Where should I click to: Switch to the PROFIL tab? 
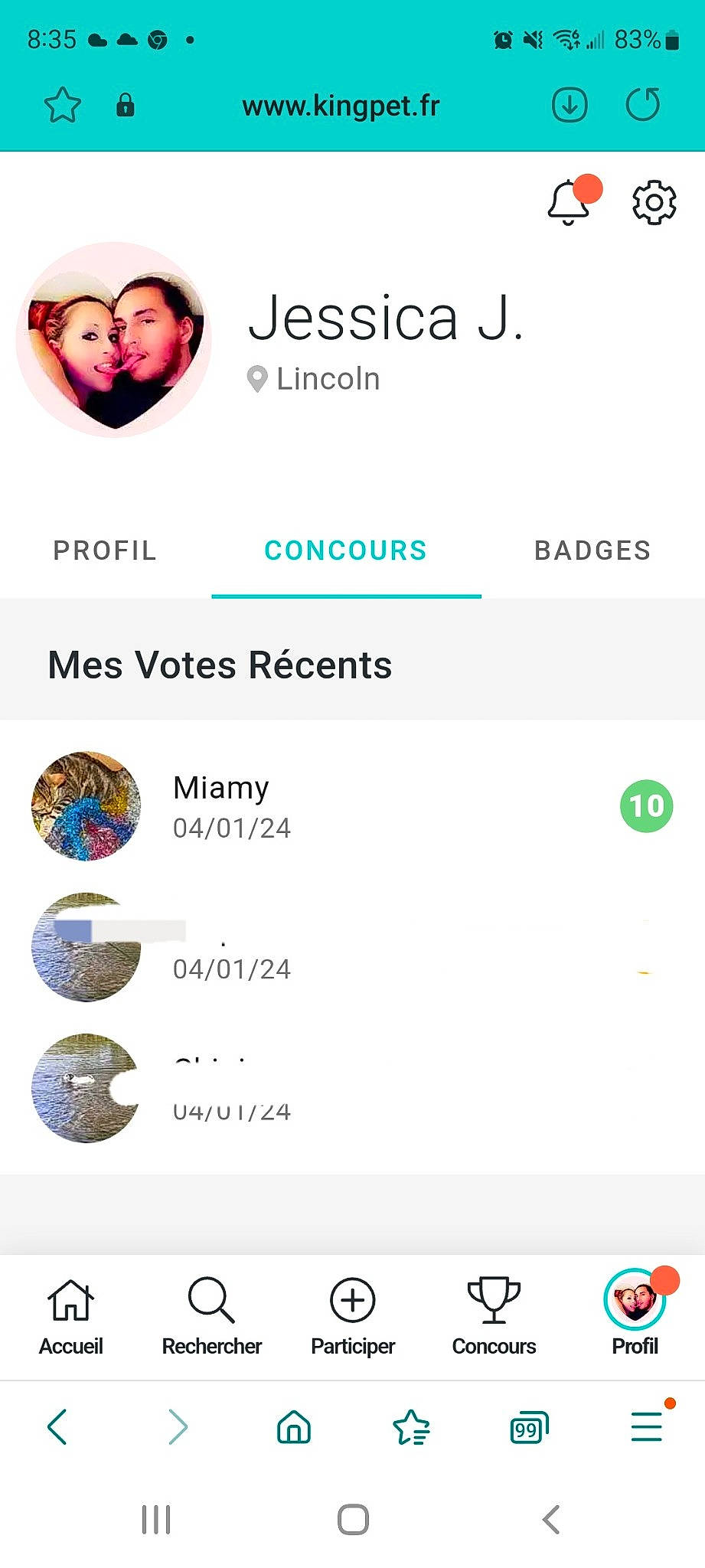[x=105, y=550]
